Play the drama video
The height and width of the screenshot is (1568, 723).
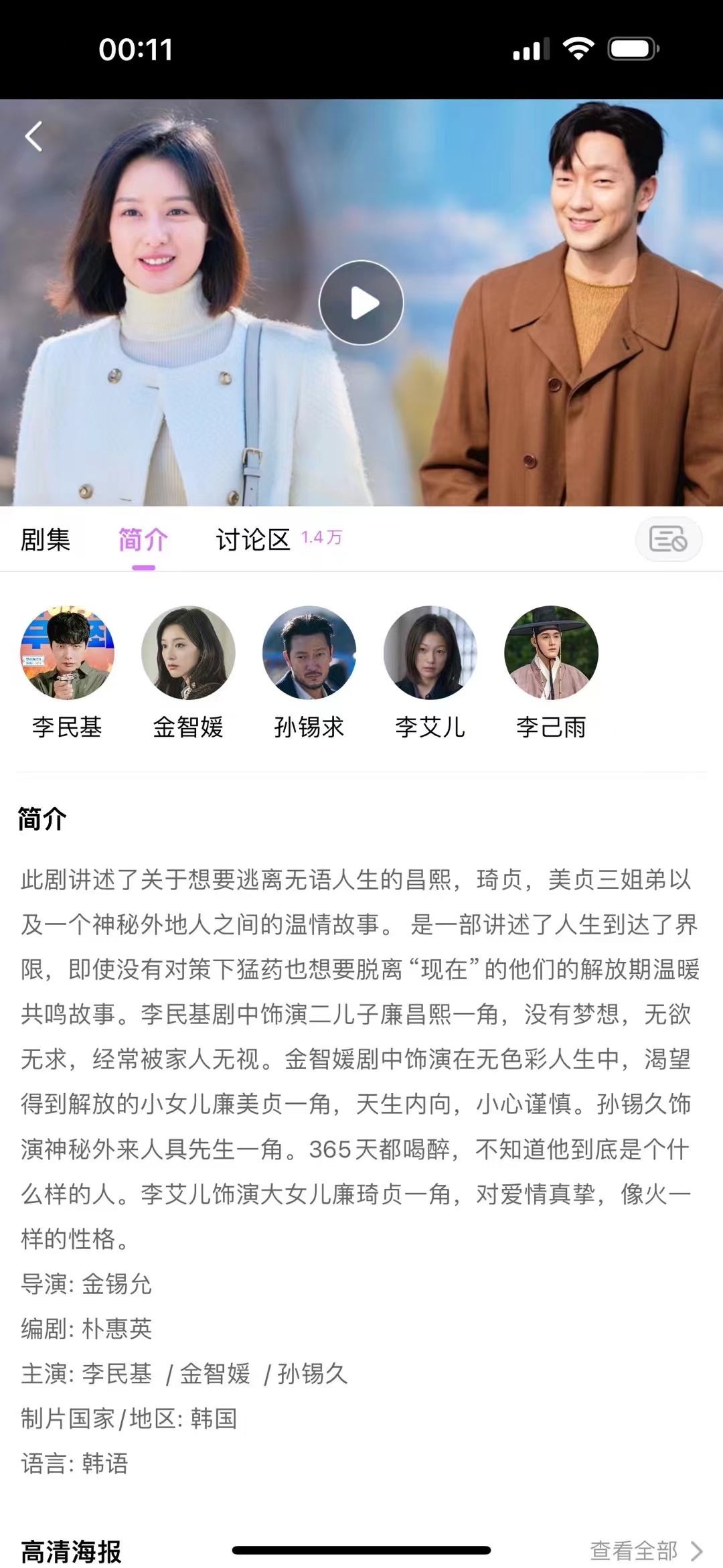[x=361, y=303]
